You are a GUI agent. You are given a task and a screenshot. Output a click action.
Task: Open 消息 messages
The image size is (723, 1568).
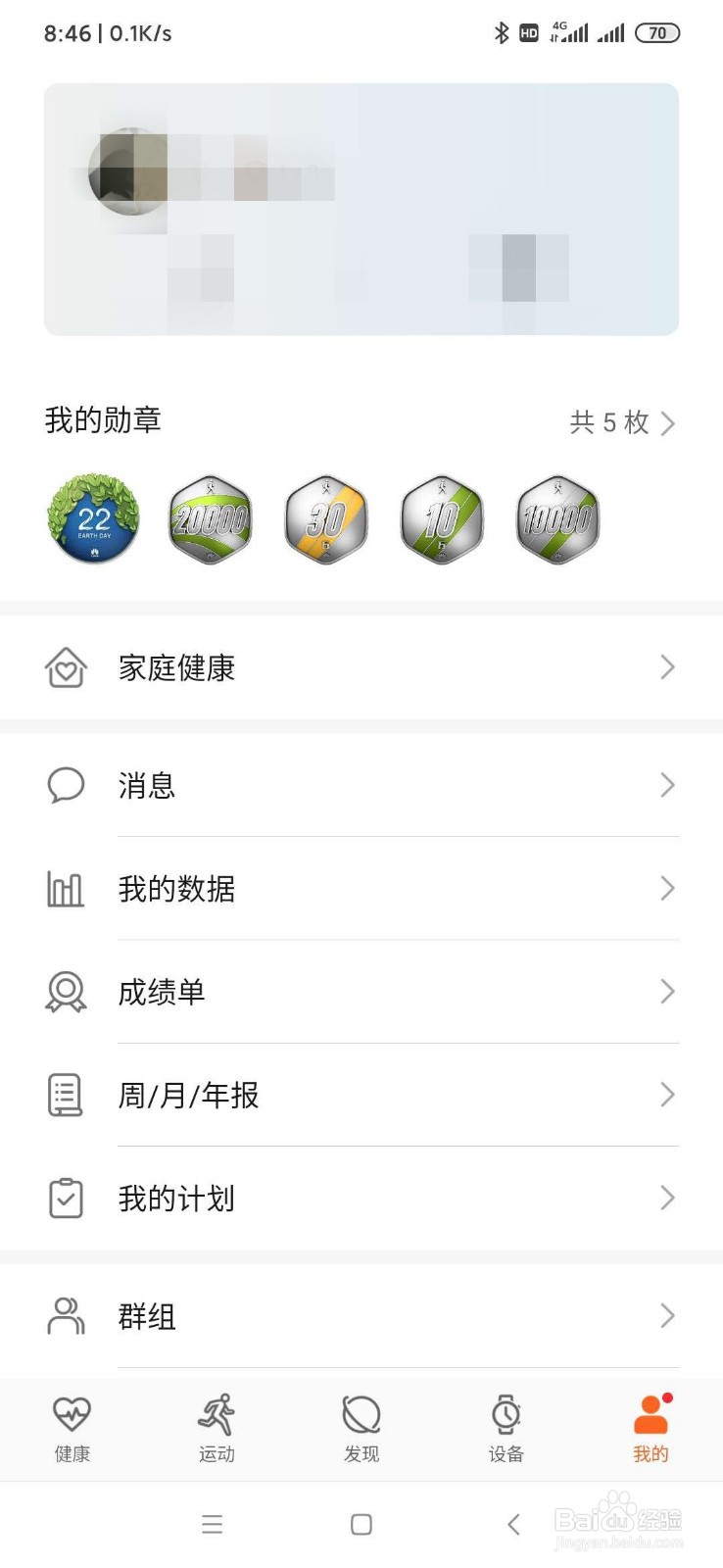(x=361, y=785)
